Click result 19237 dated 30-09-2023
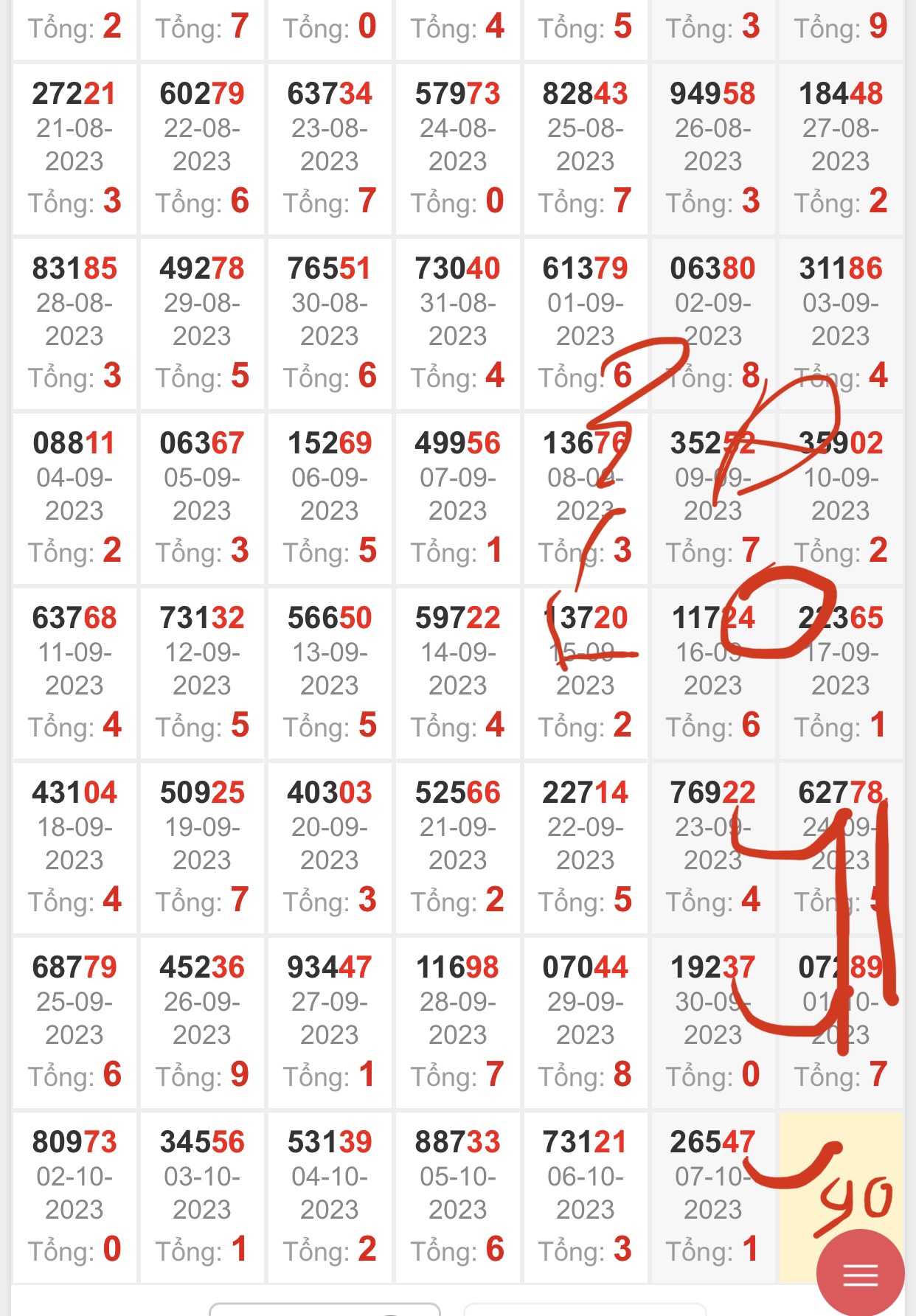This screenshot has height=1316, width=916. tap(712, 1021)
